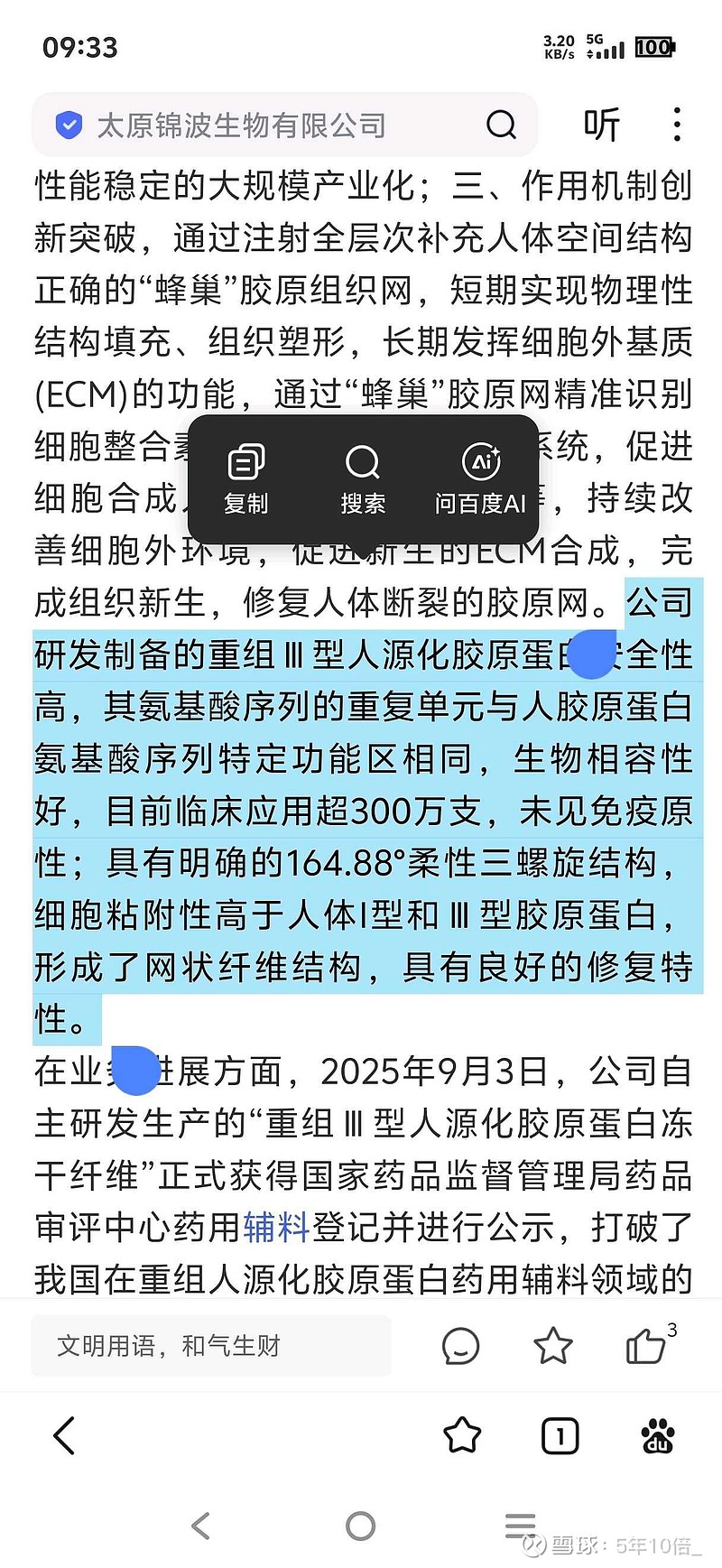
Task: Tap the magnifier icon inside the address bar
Action: pyautogui.click(x=502, y=125)
